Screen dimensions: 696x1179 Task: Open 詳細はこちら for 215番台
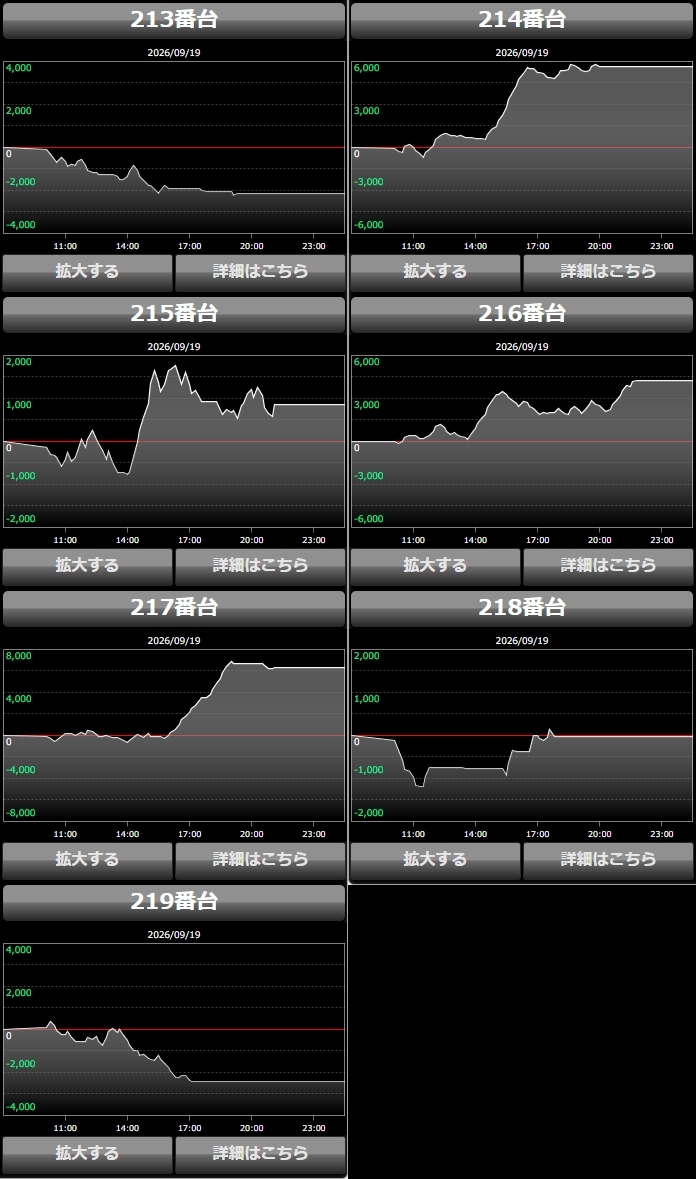click(260, 566)
